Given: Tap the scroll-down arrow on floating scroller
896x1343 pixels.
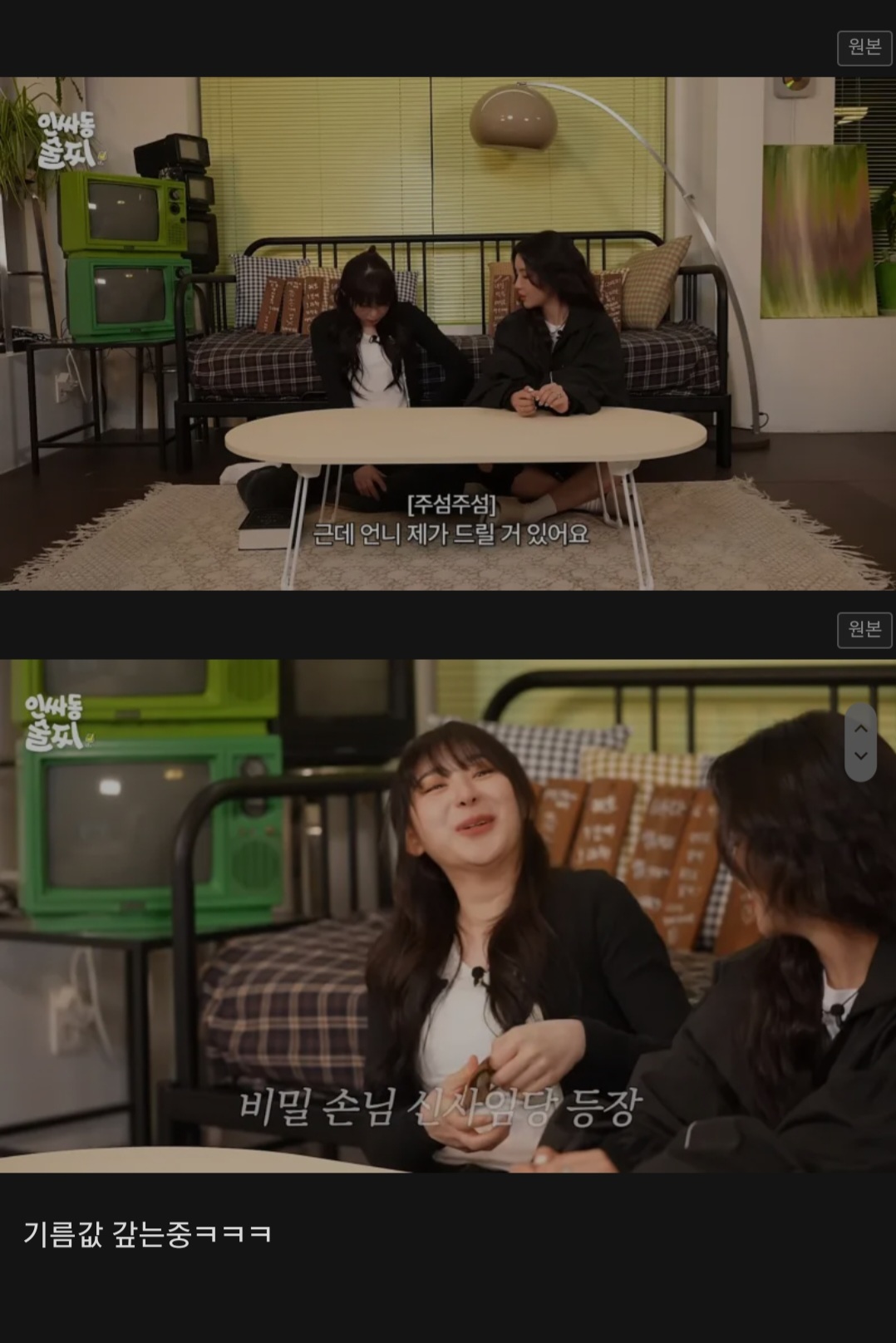Looking at the screenshot, I should pyautogui.click(x=861, y=756).
